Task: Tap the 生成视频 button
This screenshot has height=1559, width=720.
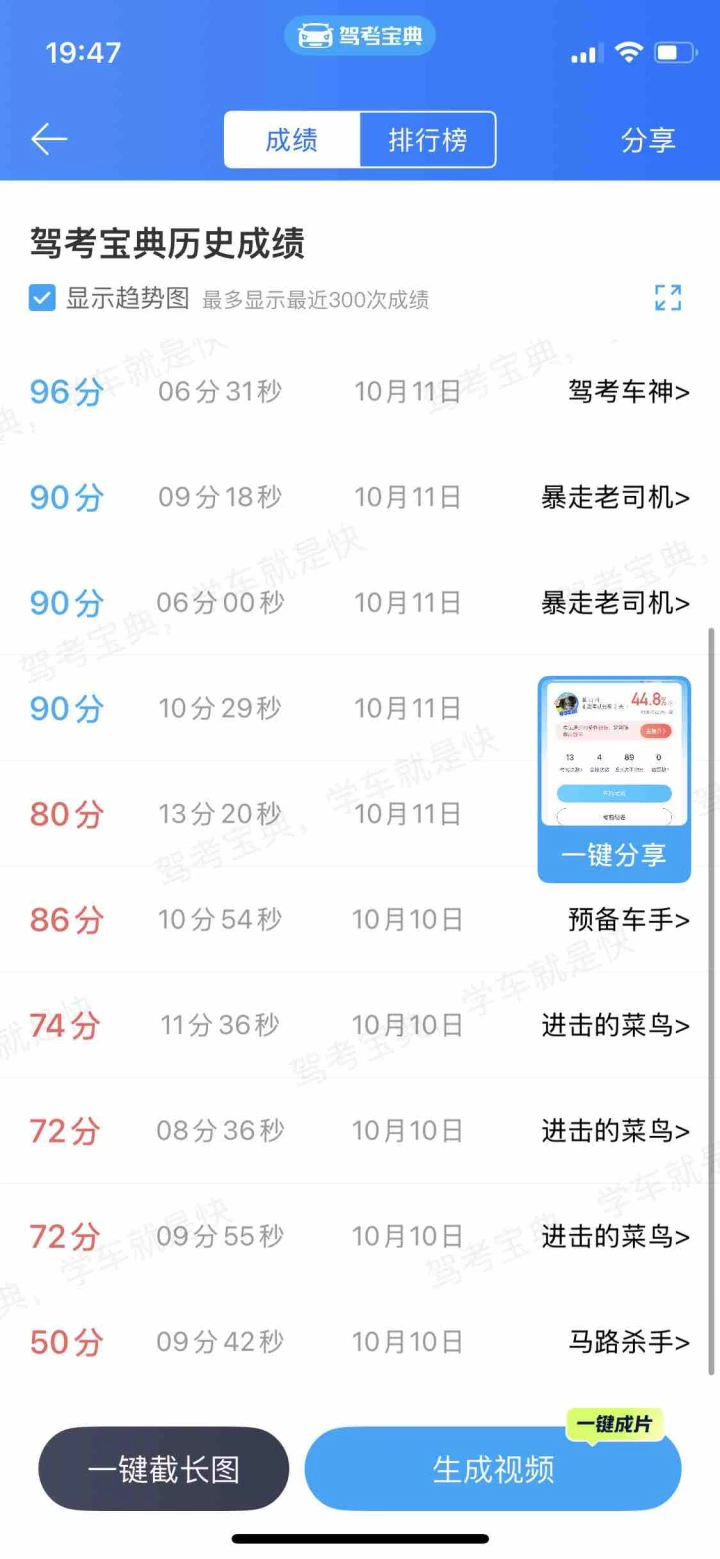Action: click(493, 1469)
